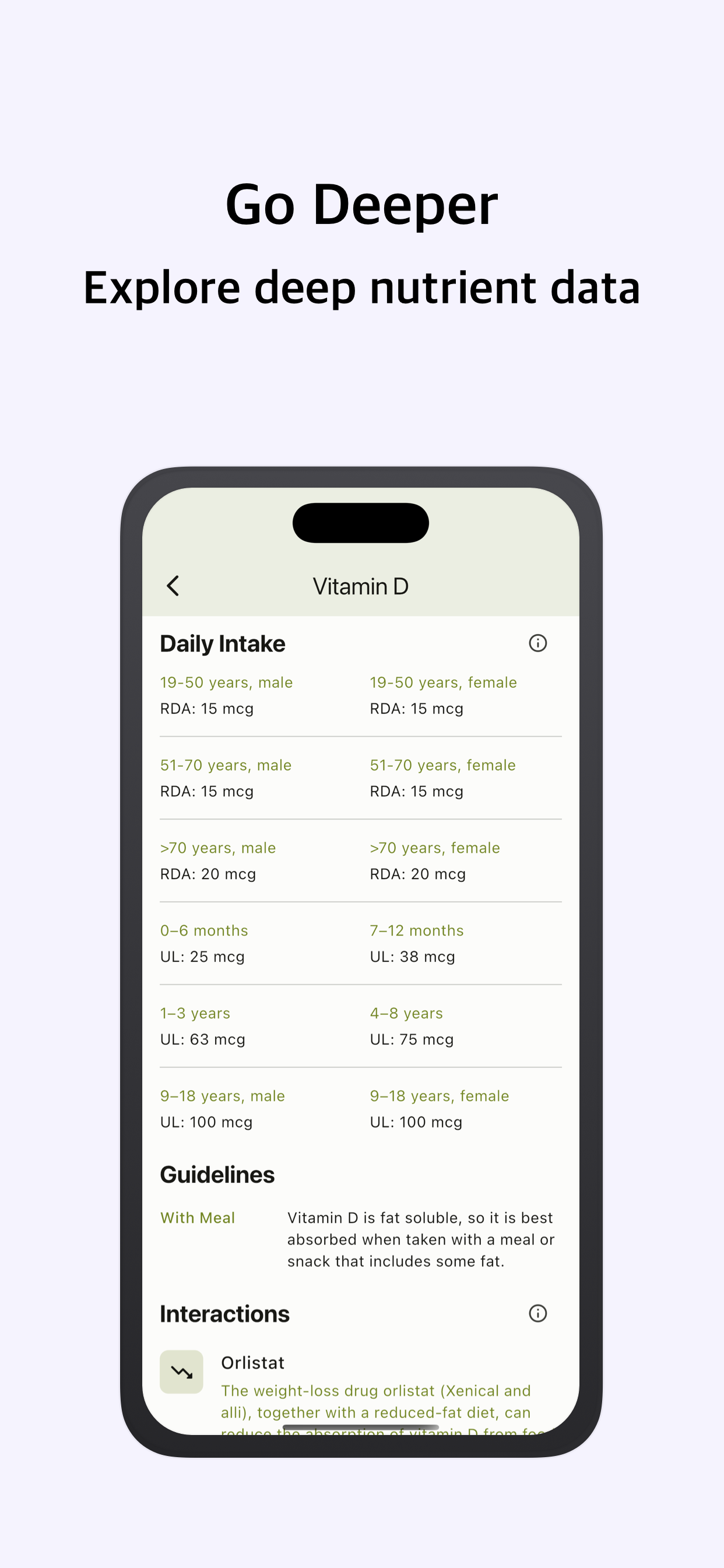The image size is (724, 1568).
Task: Select the >70 years, female group
Action: (x=434, y=848)
